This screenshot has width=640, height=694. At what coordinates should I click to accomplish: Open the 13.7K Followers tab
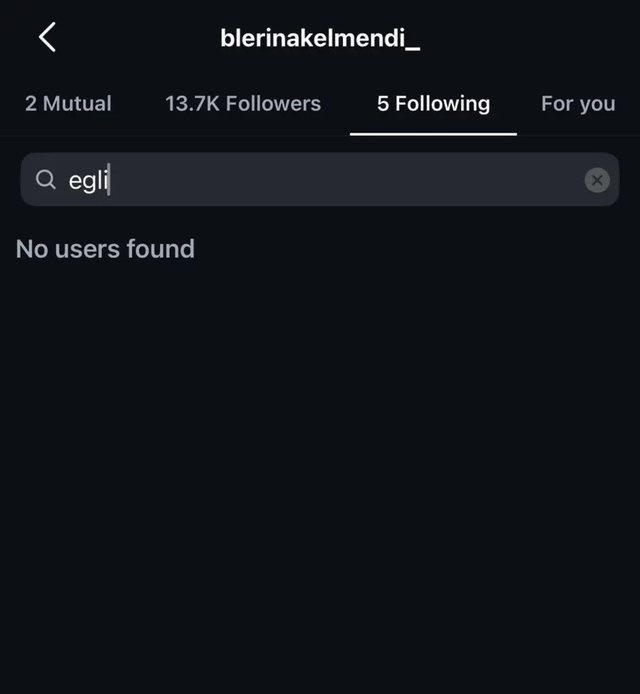click(243, 104)
